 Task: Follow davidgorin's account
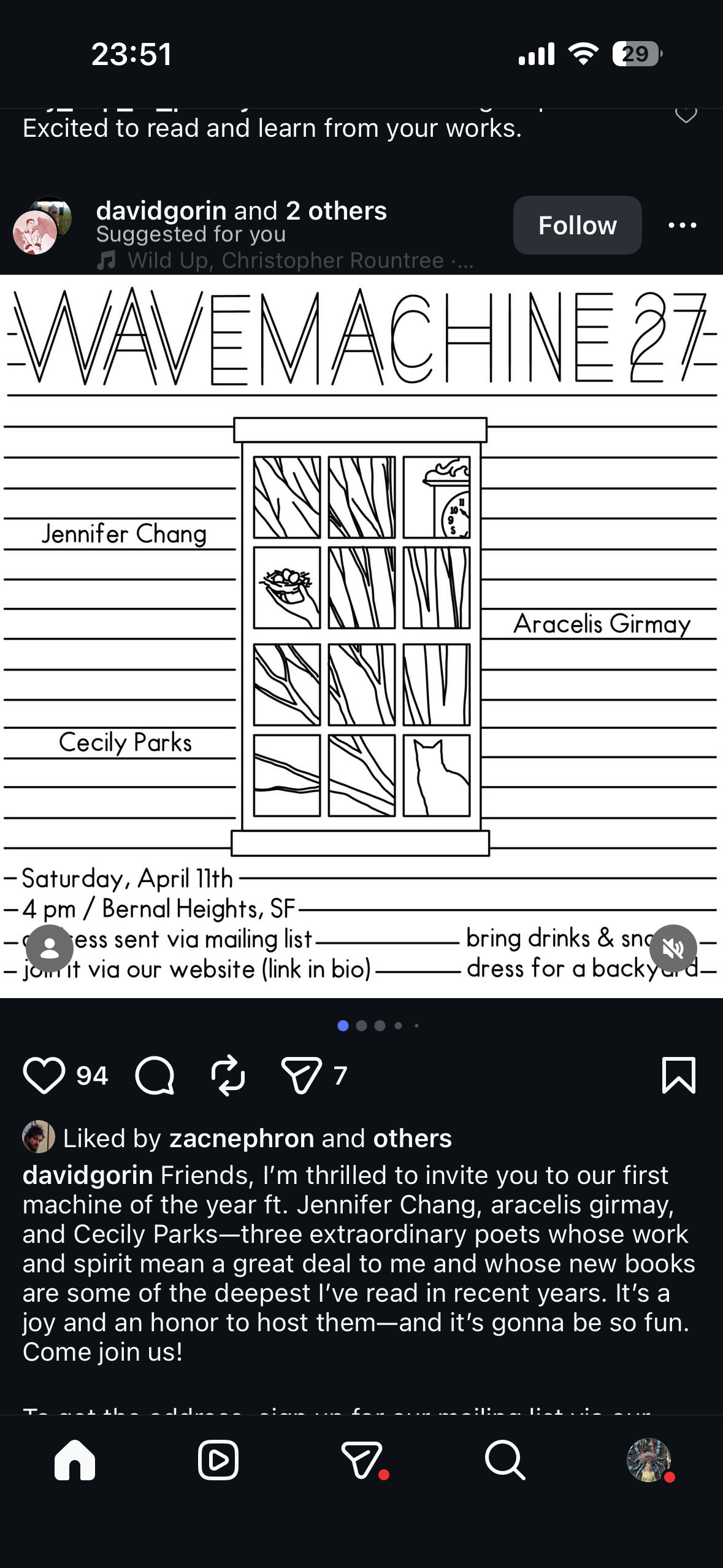click(577, 225)
